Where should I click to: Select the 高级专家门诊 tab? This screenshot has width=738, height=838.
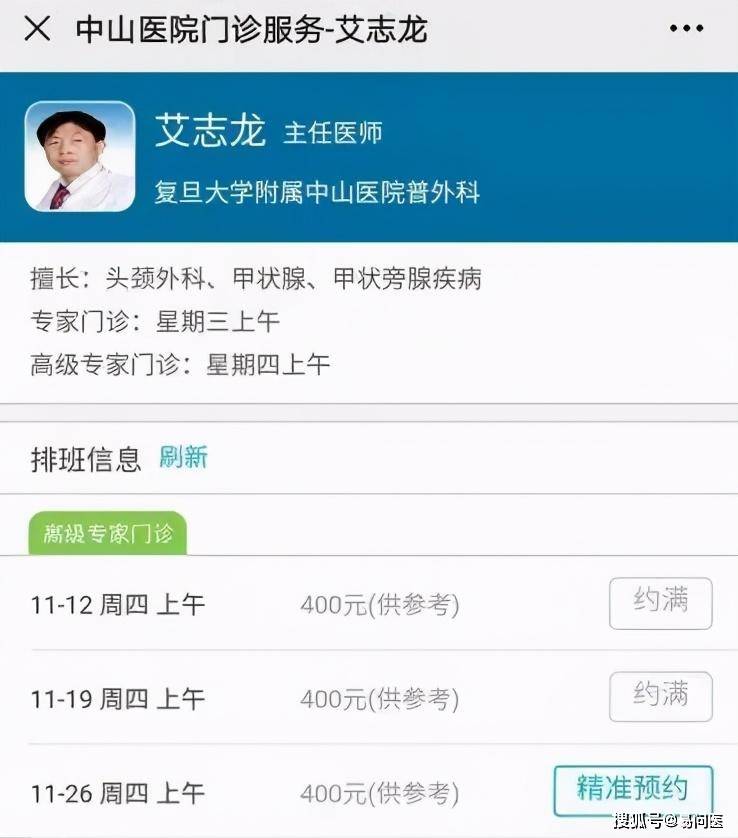click(107, 534)
